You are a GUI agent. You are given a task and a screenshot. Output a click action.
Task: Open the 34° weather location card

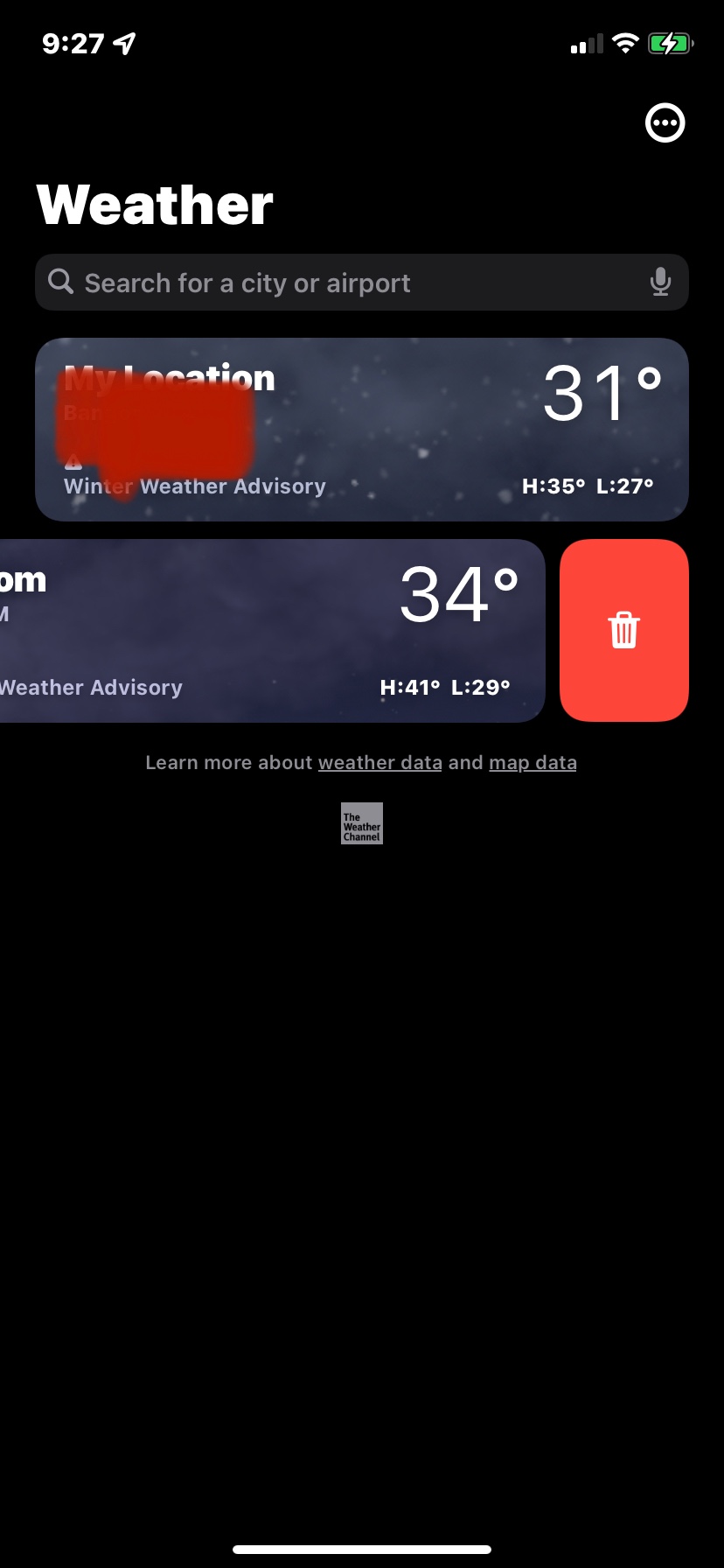[262, 630]
